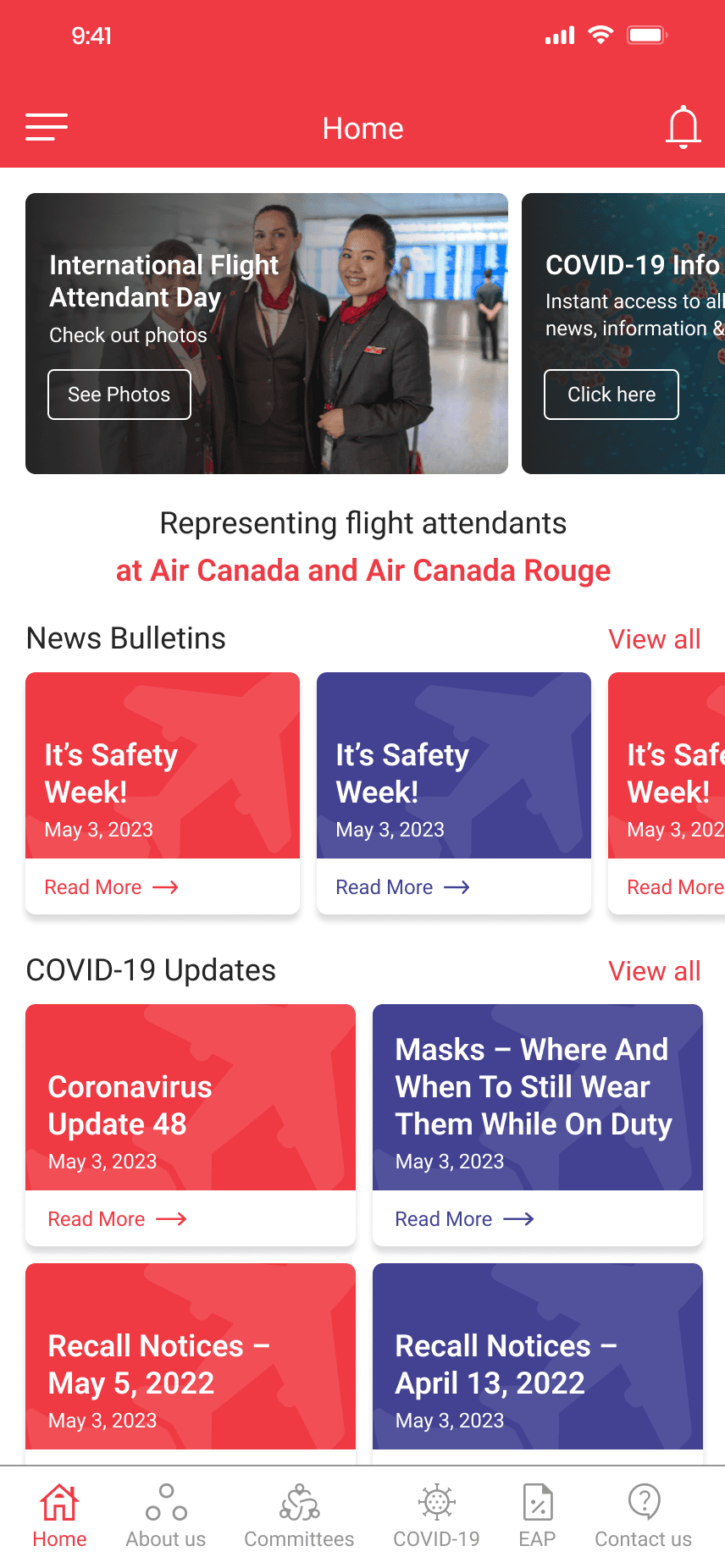
Task: Open Recall Notices – April 13, 2022 card
Action: tap(538, 1363)
